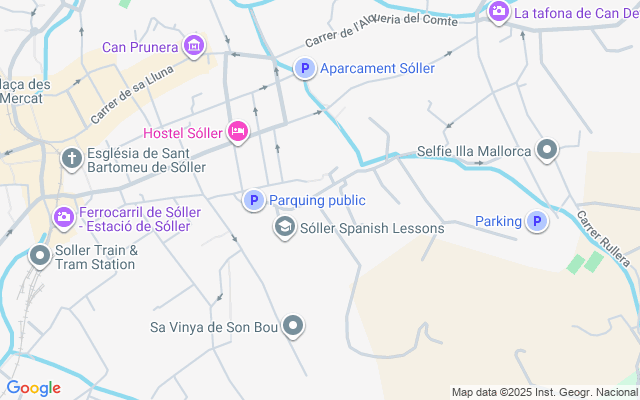
Task: Tap the Sóller Spanish Lessons marker
Action: (284, 227)
